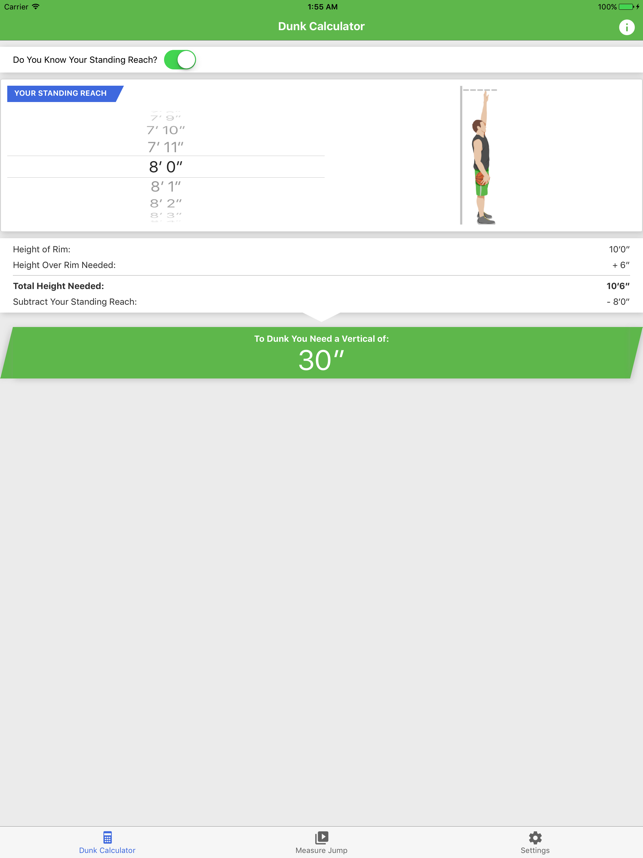Open the info icon in header
This screenshot has width=643, height=858.
click(x=626, y=27)
